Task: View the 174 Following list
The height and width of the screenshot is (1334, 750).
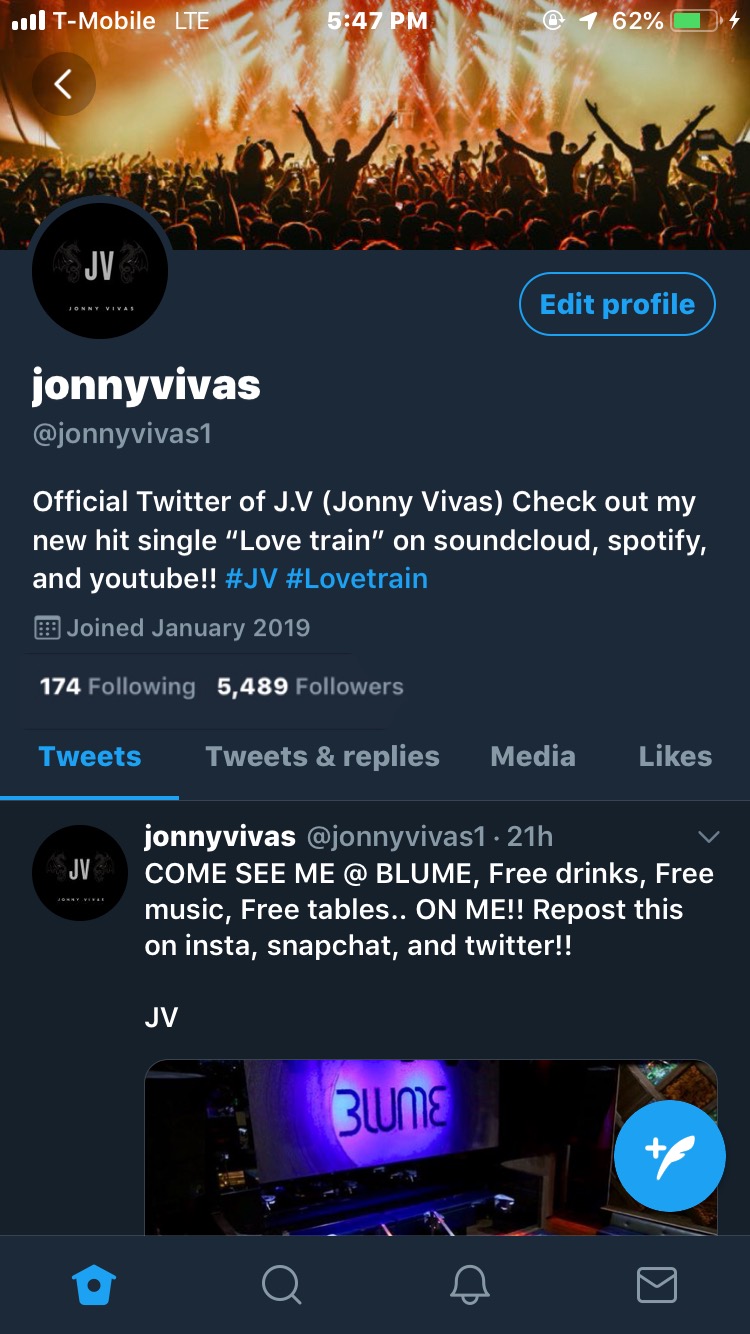Action: (118, 687)
